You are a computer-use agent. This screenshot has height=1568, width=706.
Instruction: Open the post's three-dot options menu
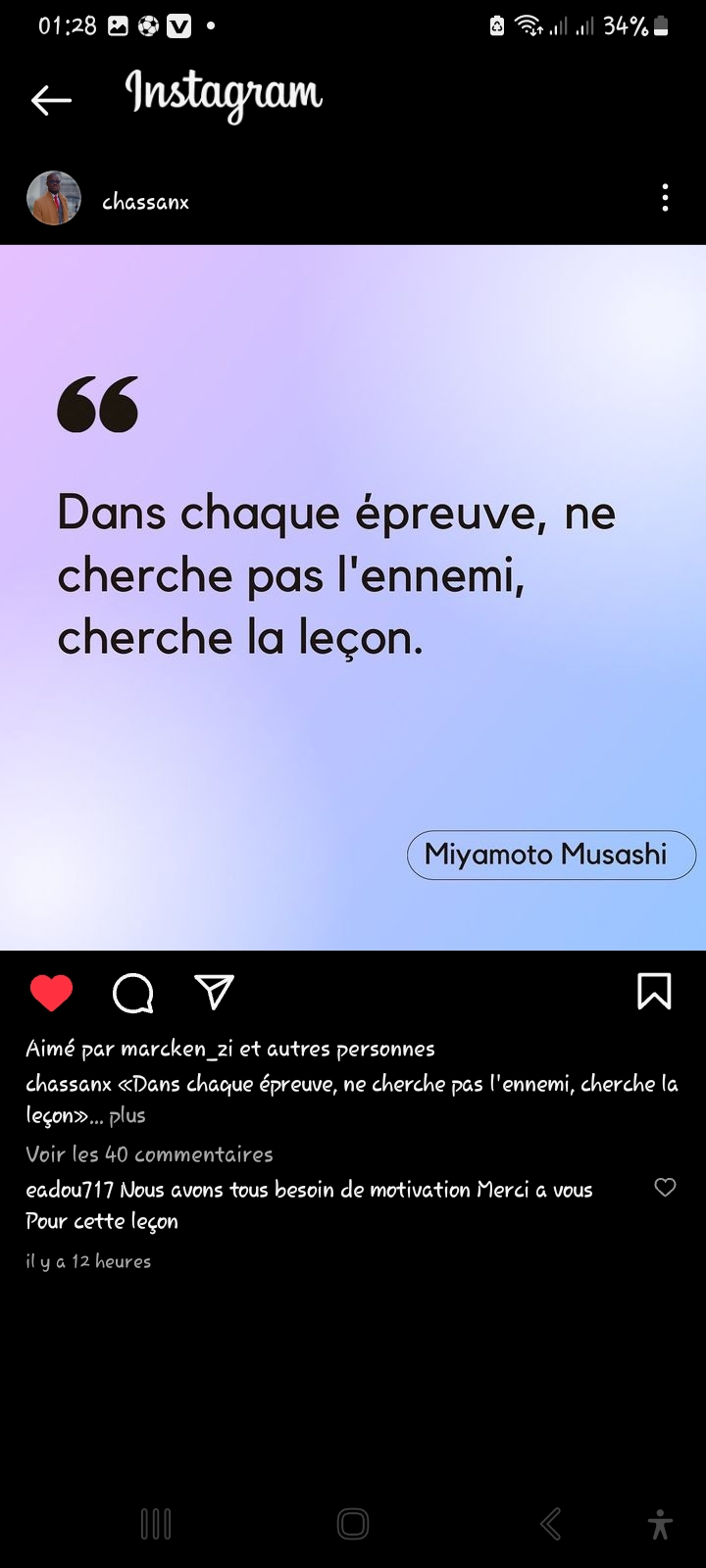click(665, 198)
